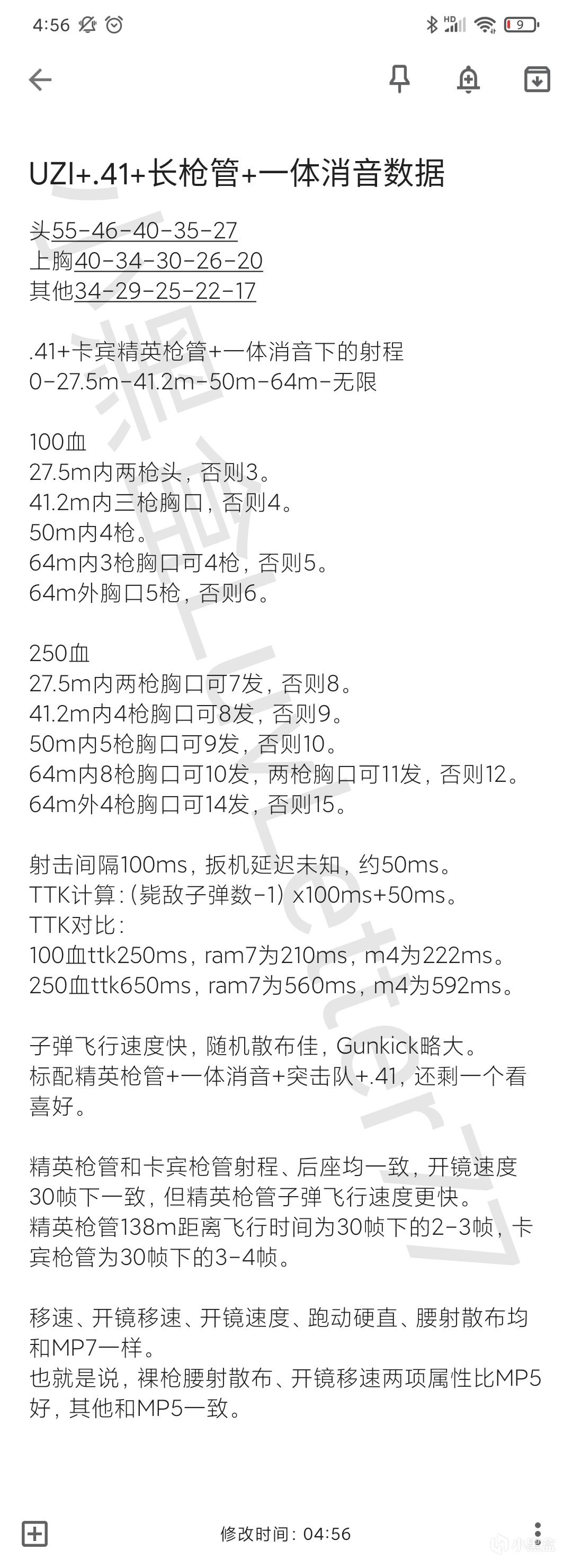Go back to the notes list
The image size is (572, 1568).
(40, 80)
